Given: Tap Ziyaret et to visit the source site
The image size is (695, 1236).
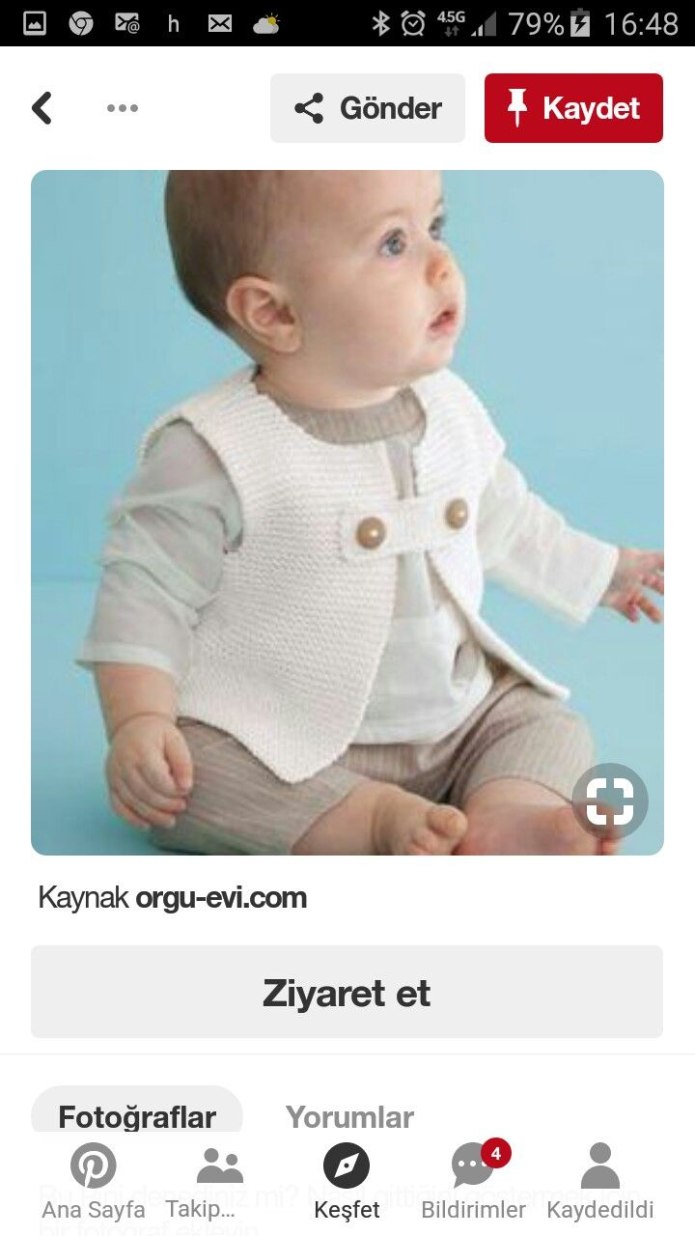Looking at the screenshot, I should 346,992.
